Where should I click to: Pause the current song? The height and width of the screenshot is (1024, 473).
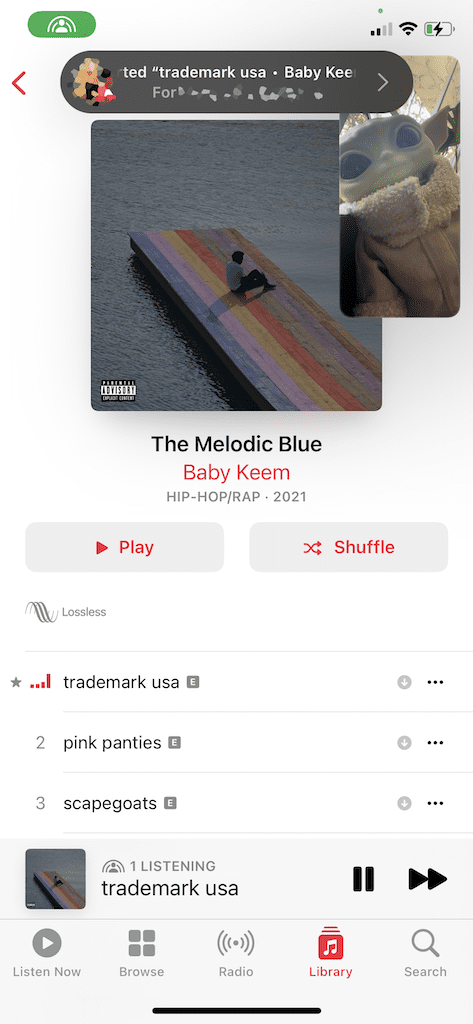[363, 878]
